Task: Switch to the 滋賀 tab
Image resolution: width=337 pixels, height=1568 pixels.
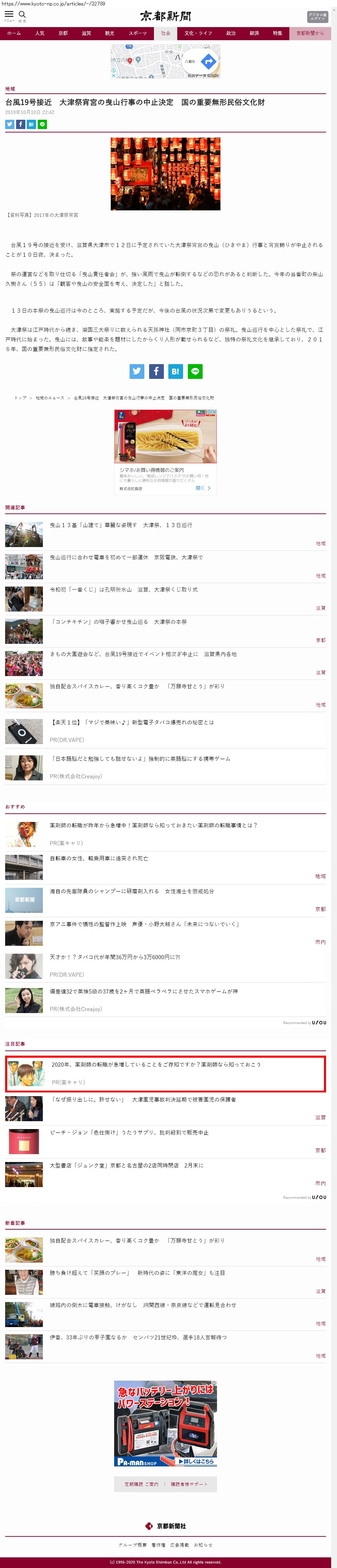Action: click(86, 34)
